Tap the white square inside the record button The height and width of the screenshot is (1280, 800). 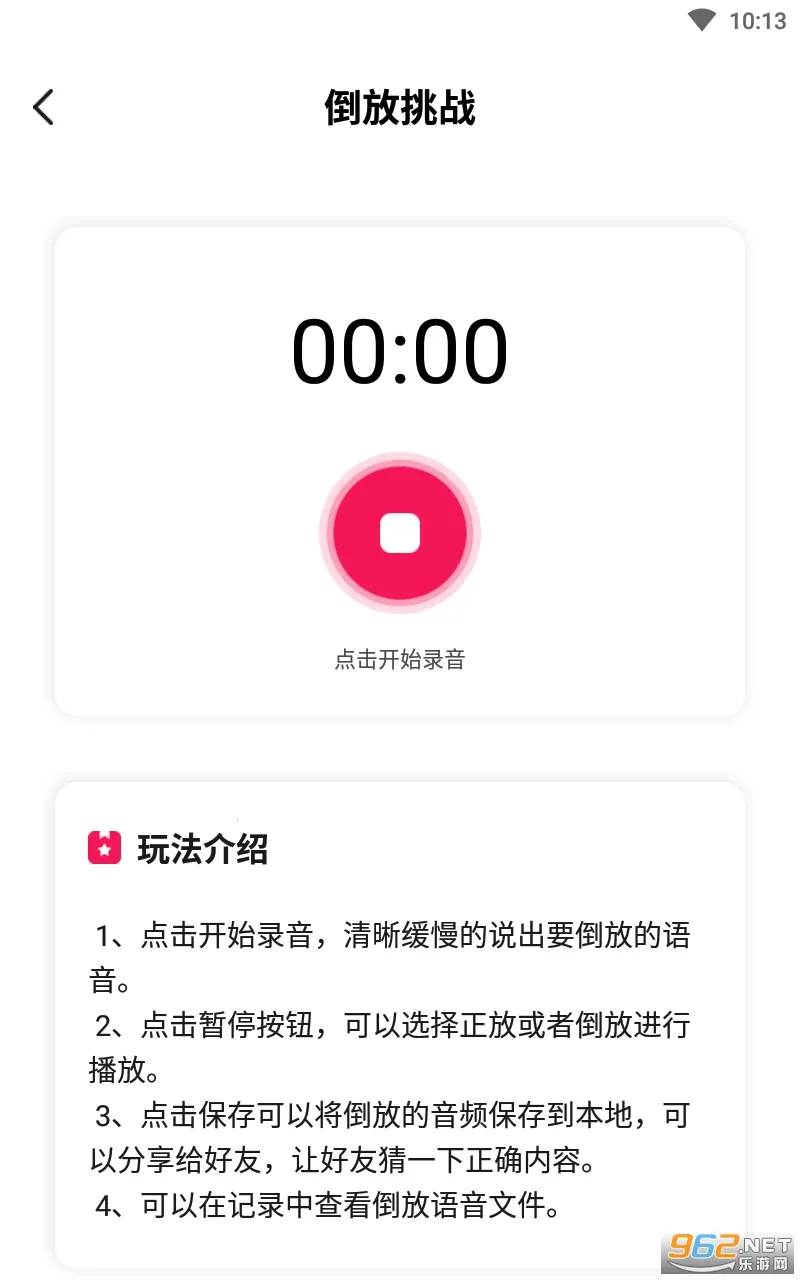[400, 533]
